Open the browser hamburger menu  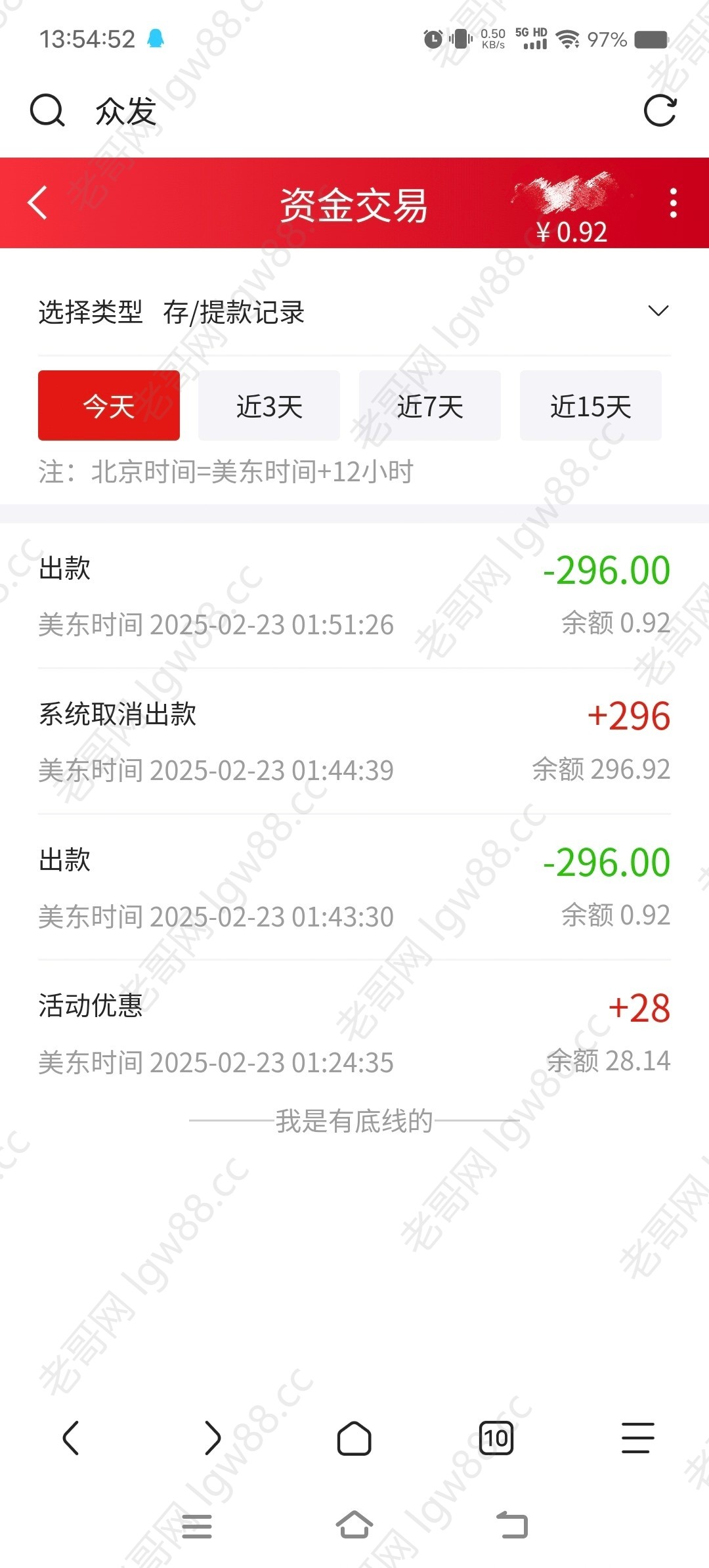pos(638,1438)
